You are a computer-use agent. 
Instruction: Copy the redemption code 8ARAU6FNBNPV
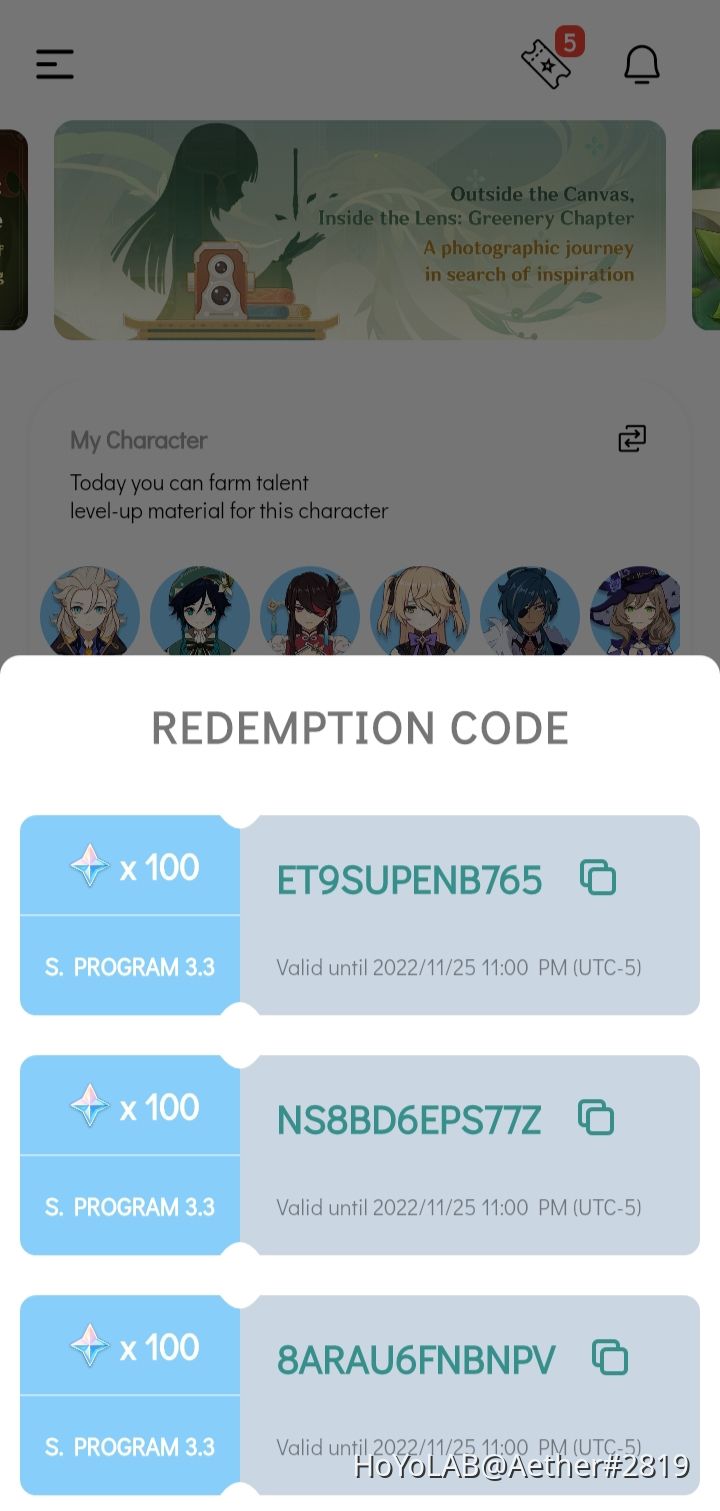(x=610, y=1358)
